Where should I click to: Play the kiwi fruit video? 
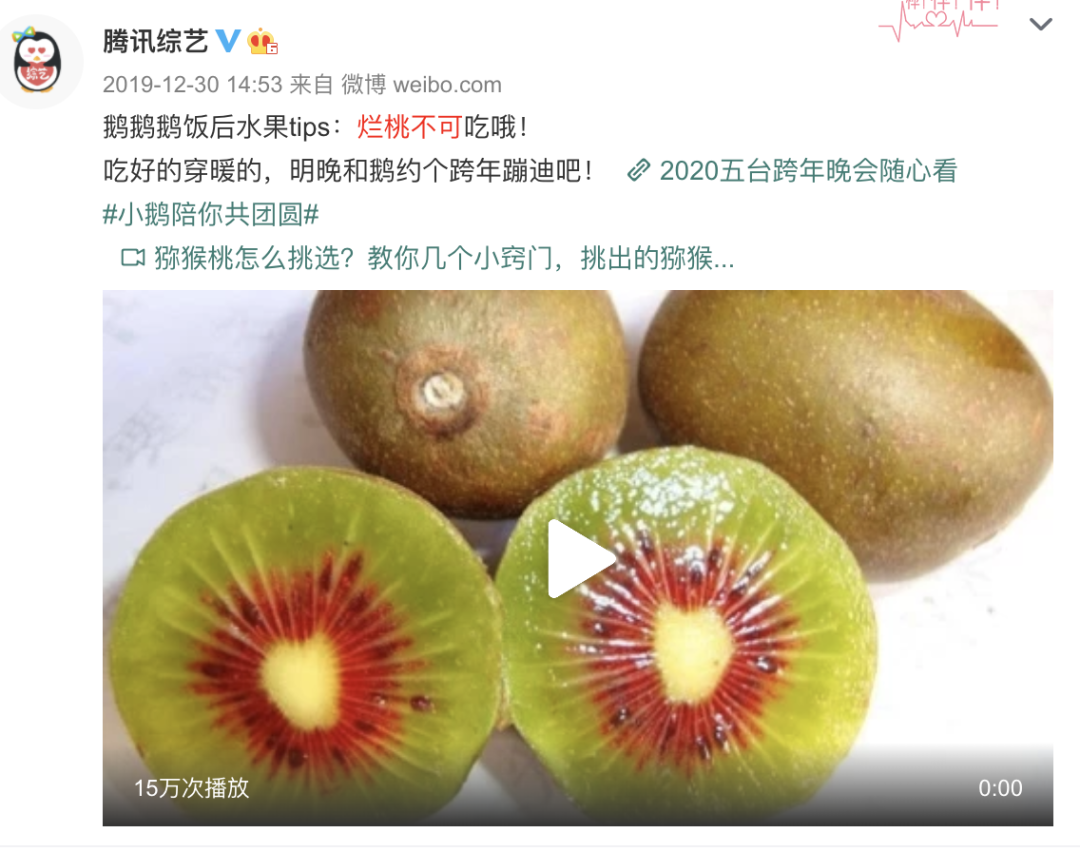pos(579,558)
